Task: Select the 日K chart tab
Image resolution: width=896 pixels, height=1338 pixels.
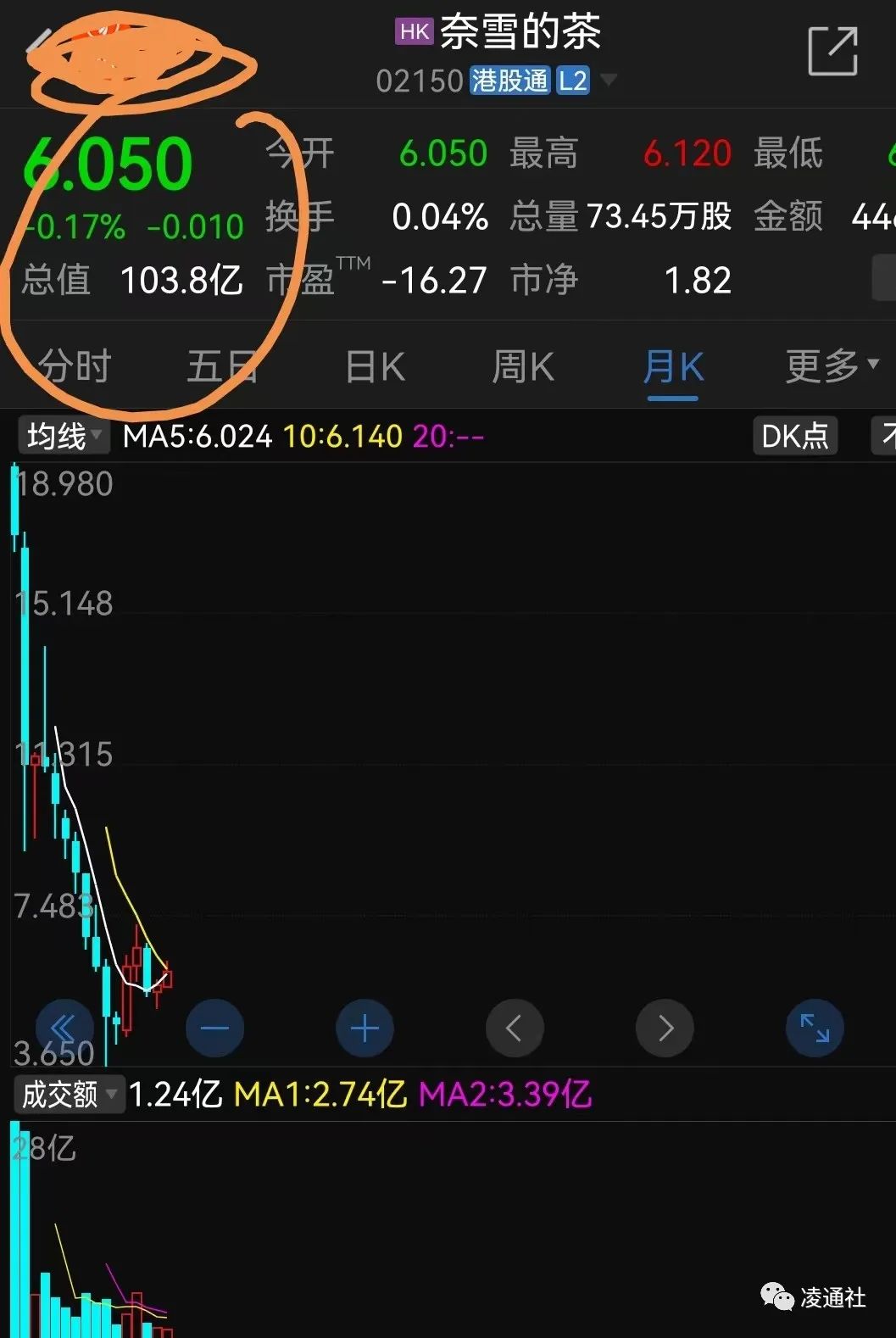Action: click(375, 367)
